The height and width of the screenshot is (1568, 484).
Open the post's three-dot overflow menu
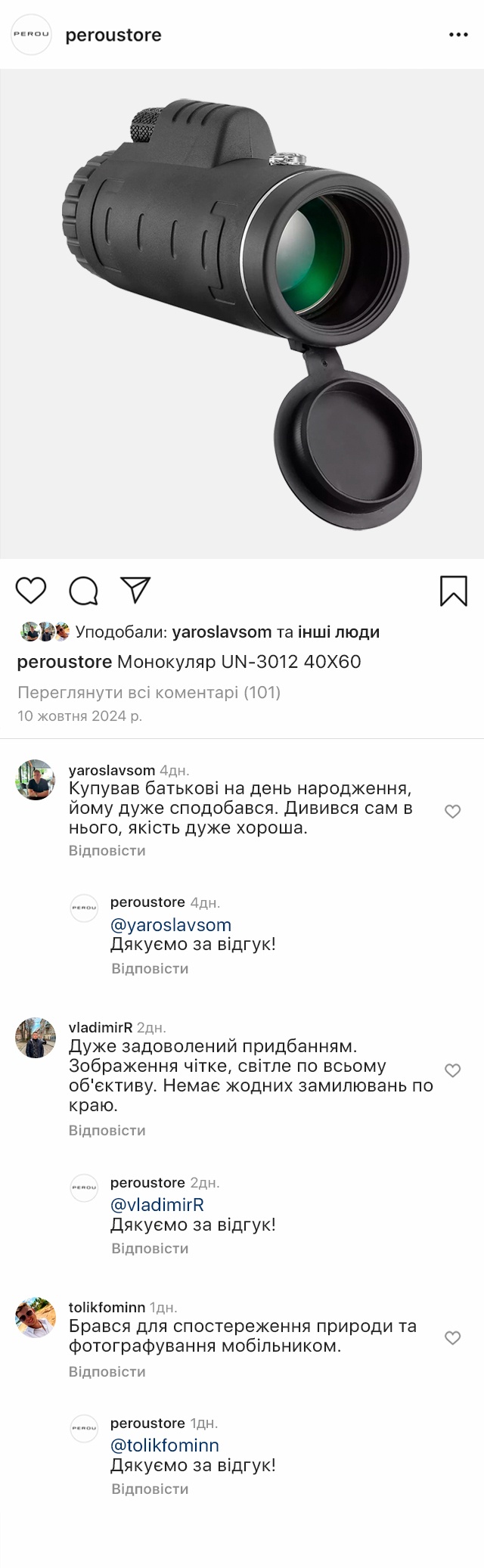(458, 35)
